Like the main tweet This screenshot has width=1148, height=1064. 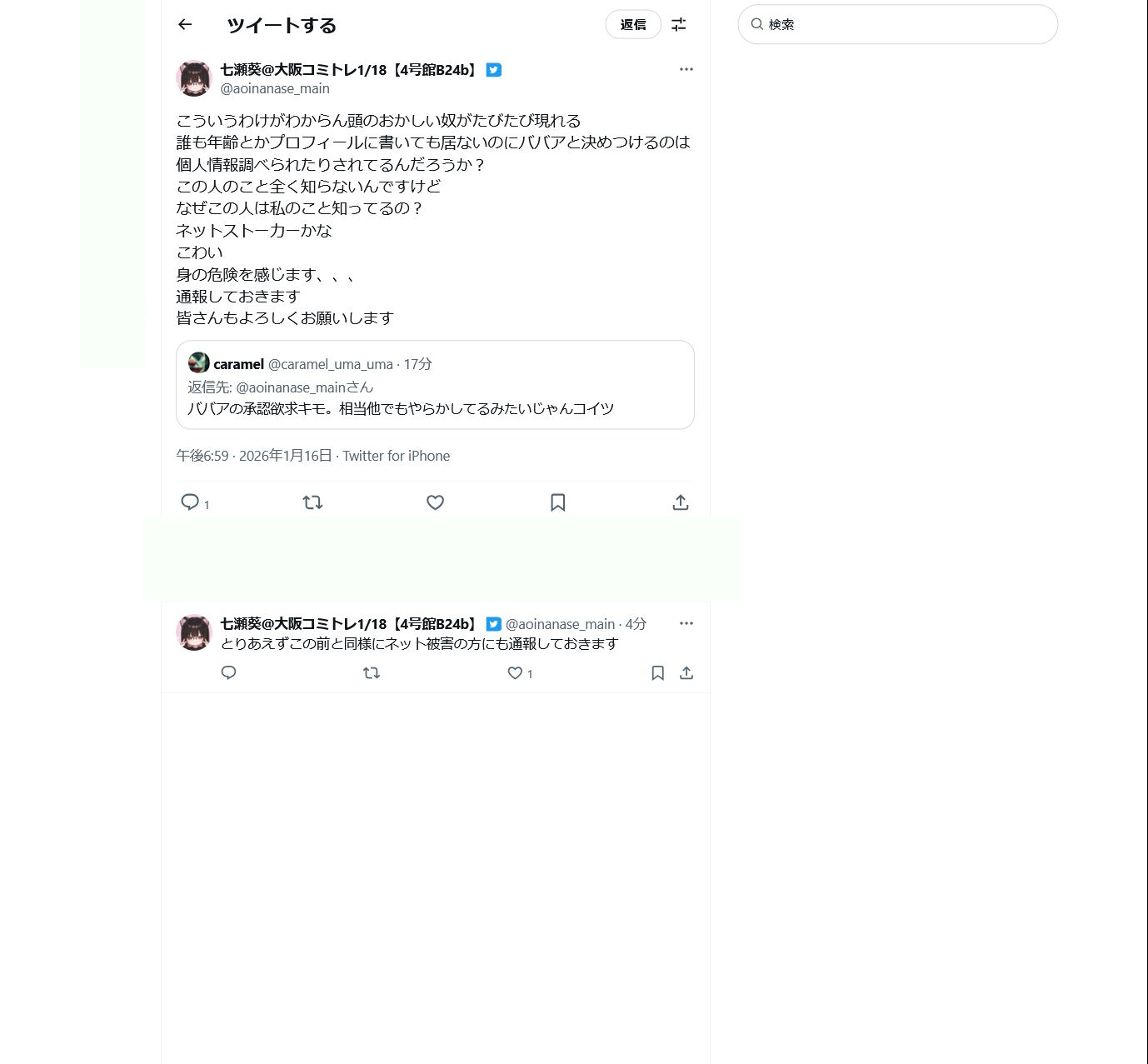point(435,502)
